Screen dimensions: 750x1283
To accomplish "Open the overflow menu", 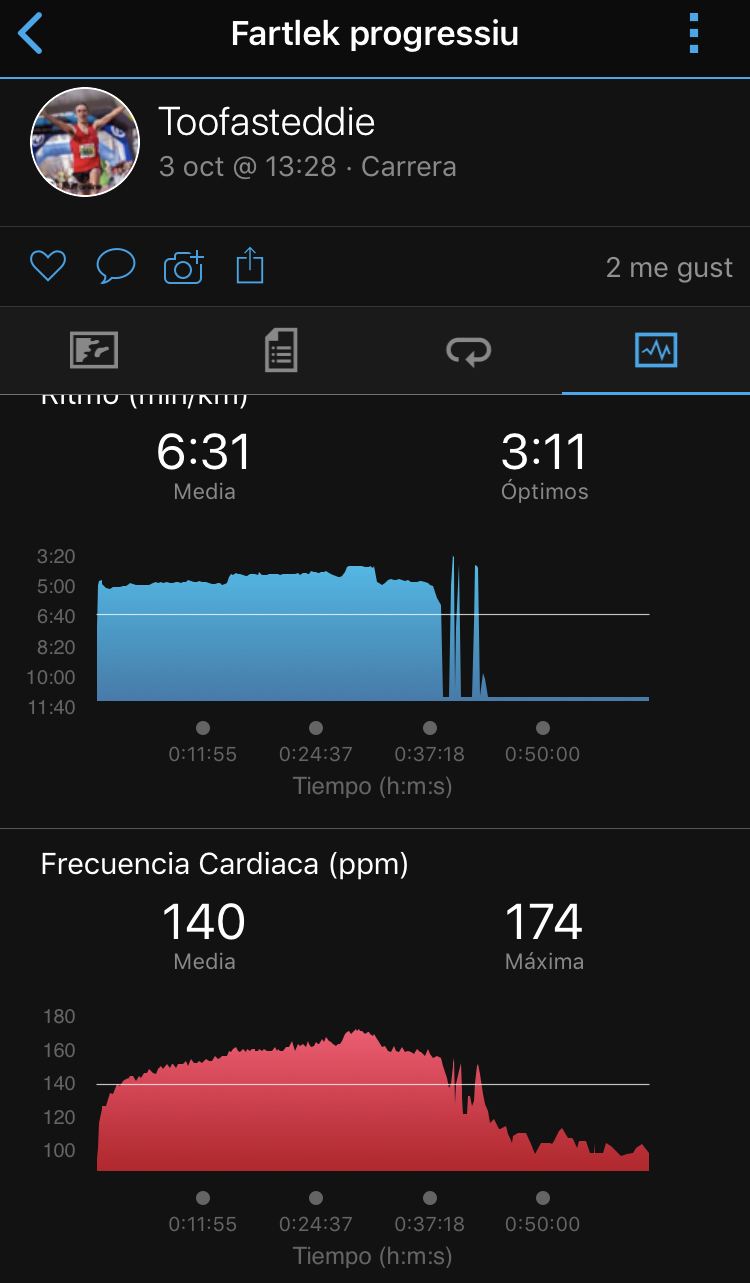I will pyautogui.click(x=694, y=35).
